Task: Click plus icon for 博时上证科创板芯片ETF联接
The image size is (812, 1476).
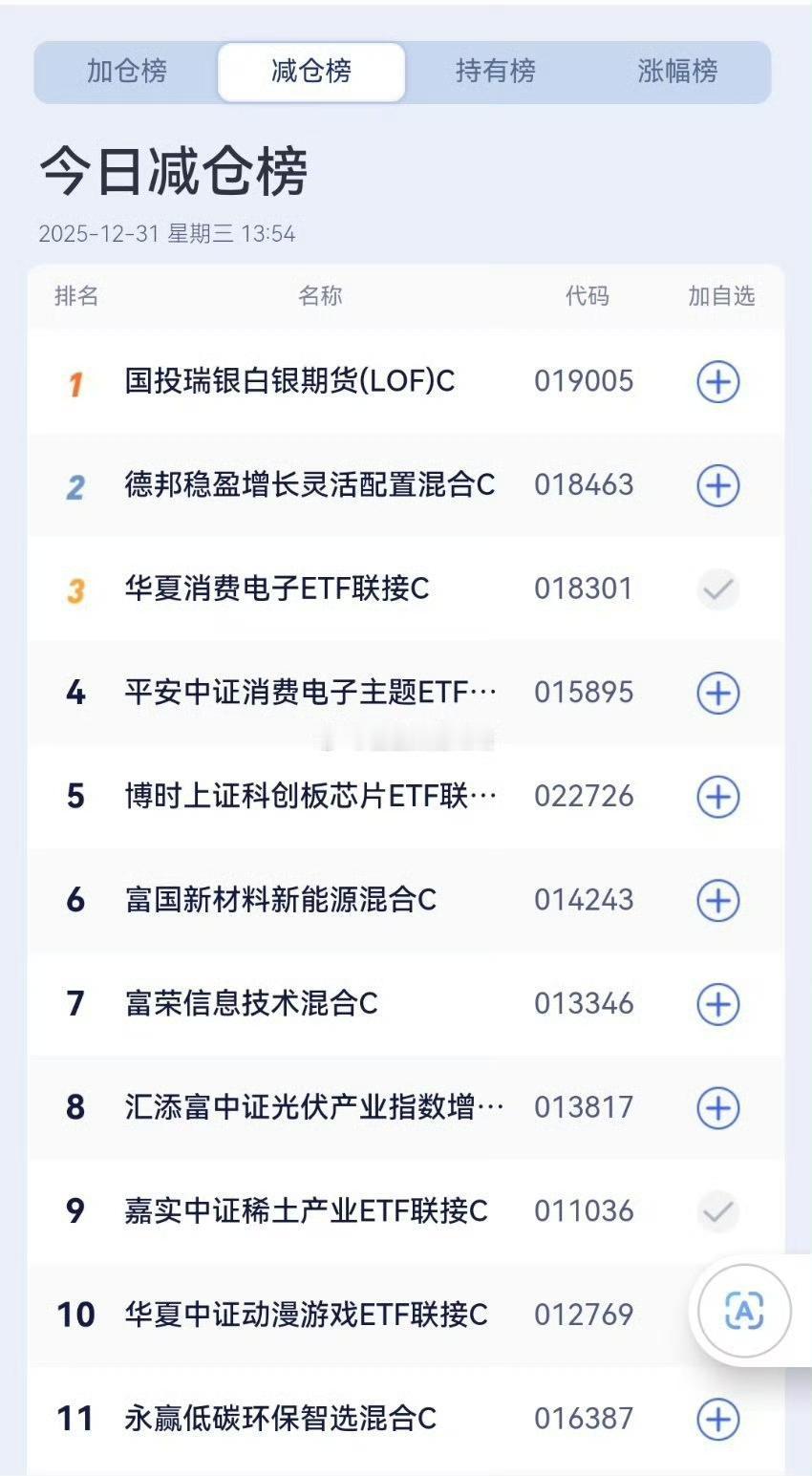Action: (x=718, y=796)
